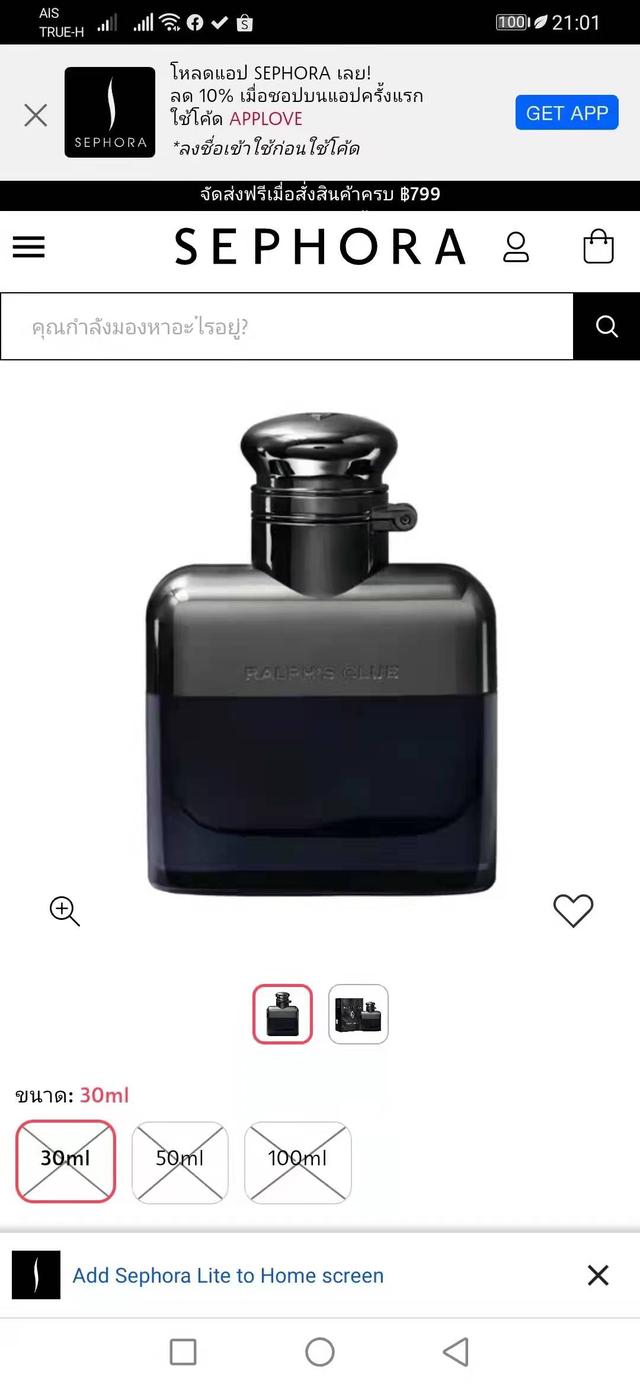
Task: Choose the 30ml size option
Action: [x=66, y=1160]
